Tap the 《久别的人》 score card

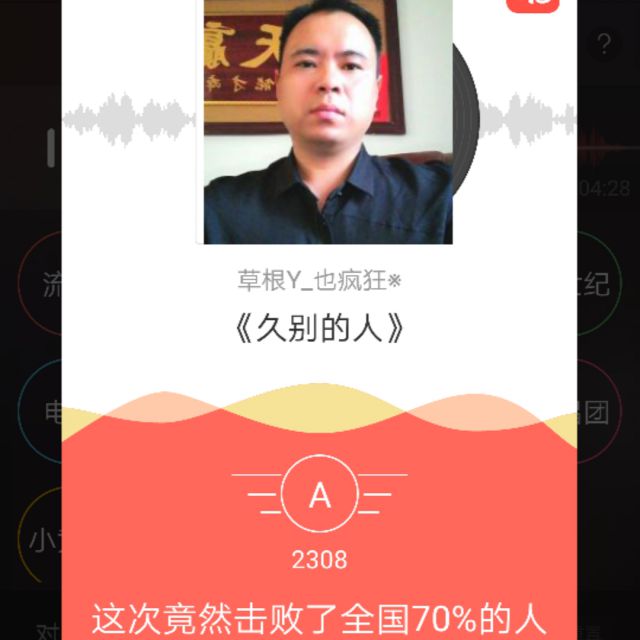click(x=319, y=320)
